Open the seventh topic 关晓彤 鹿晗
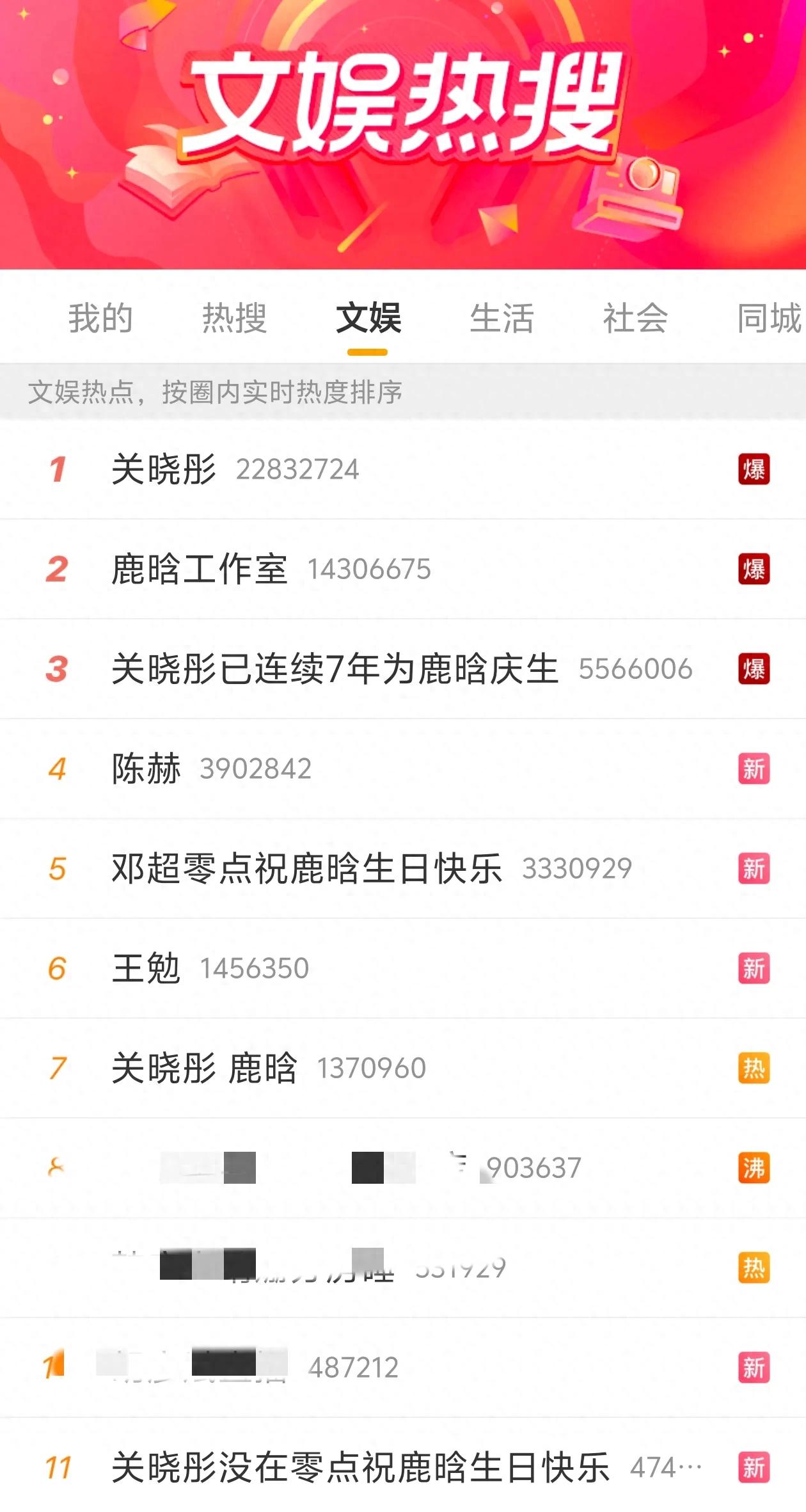Viewport: 806px width, 1512px height. (x=204, y=1068)
